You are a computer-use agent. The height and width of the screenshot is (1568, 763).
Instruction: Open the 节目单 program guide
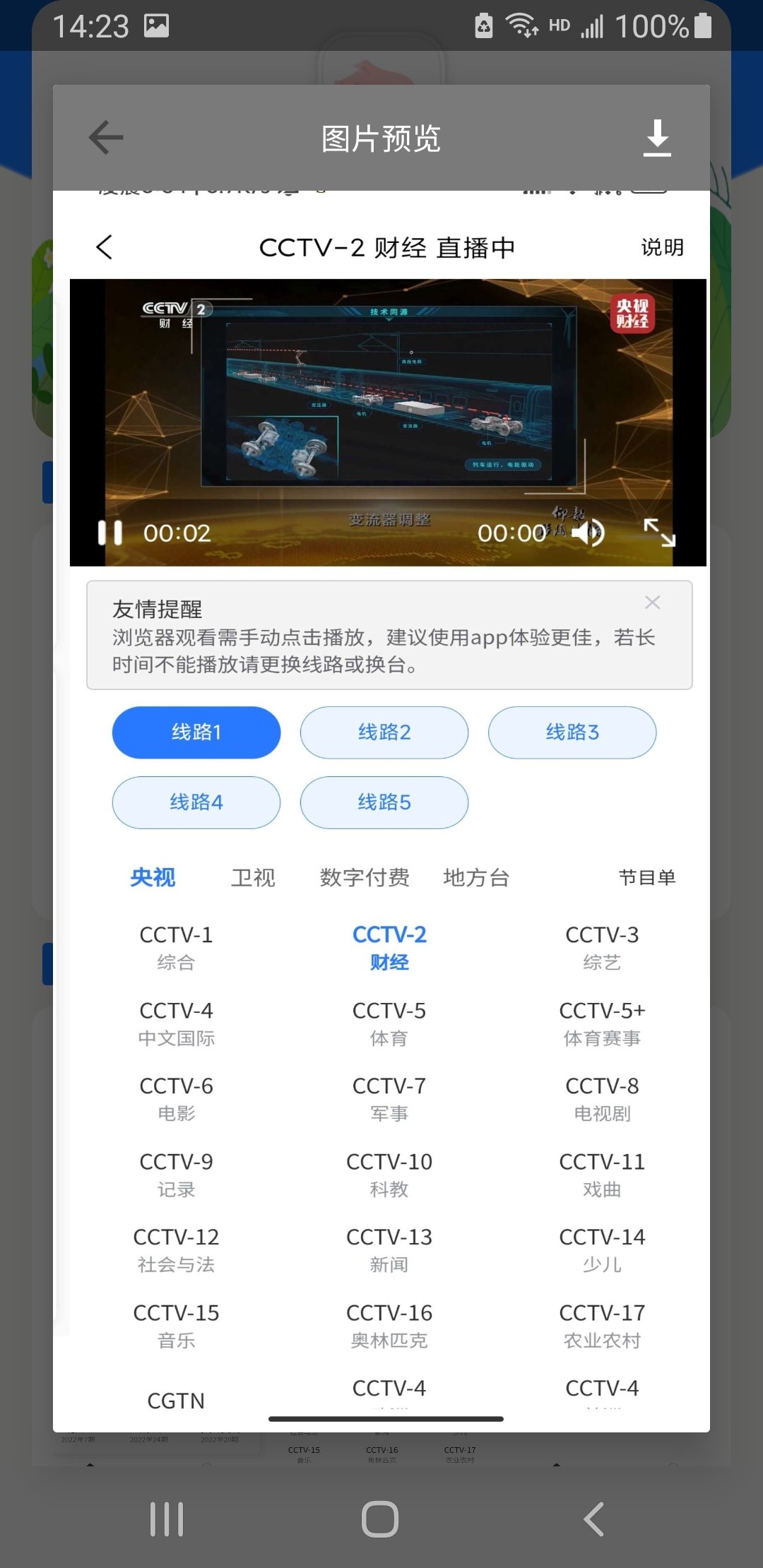[x=648, y=877]
